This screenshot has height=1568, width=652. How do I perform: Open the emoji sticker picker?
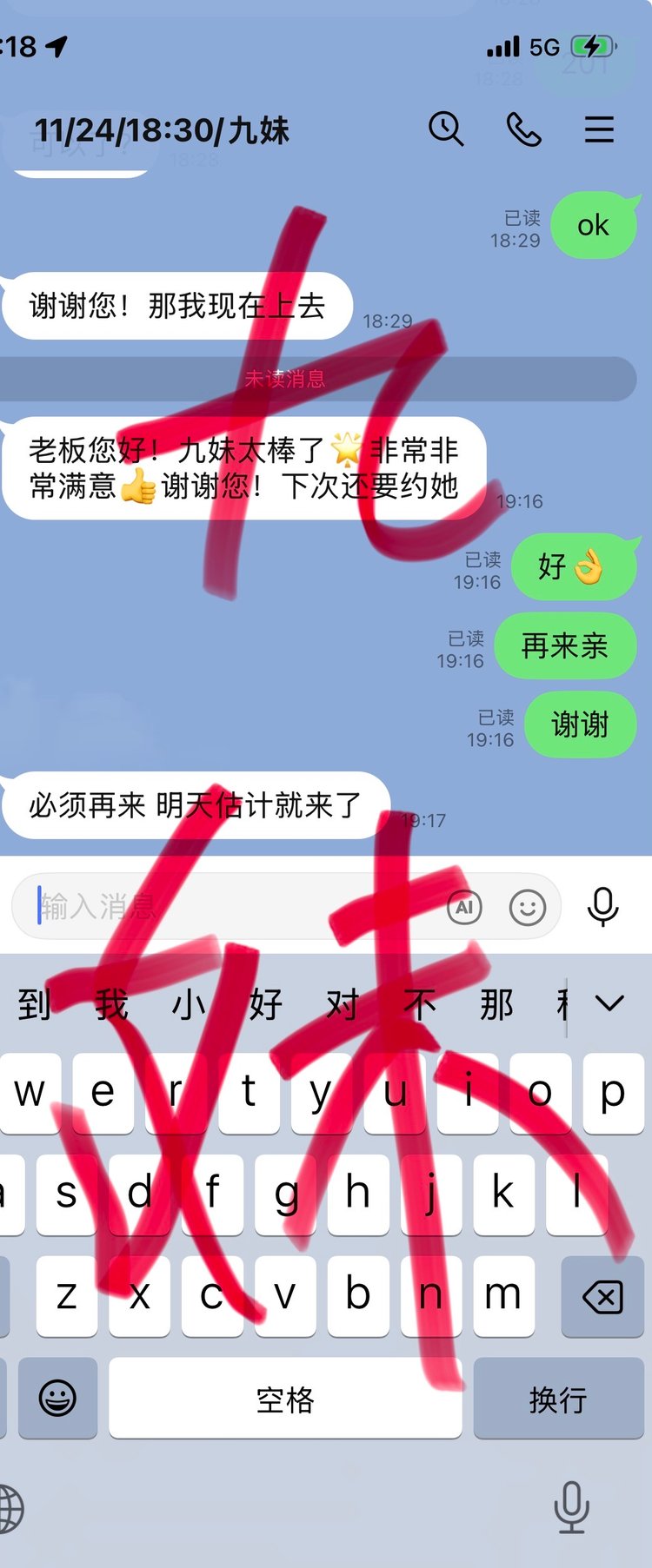pos(527,908)
